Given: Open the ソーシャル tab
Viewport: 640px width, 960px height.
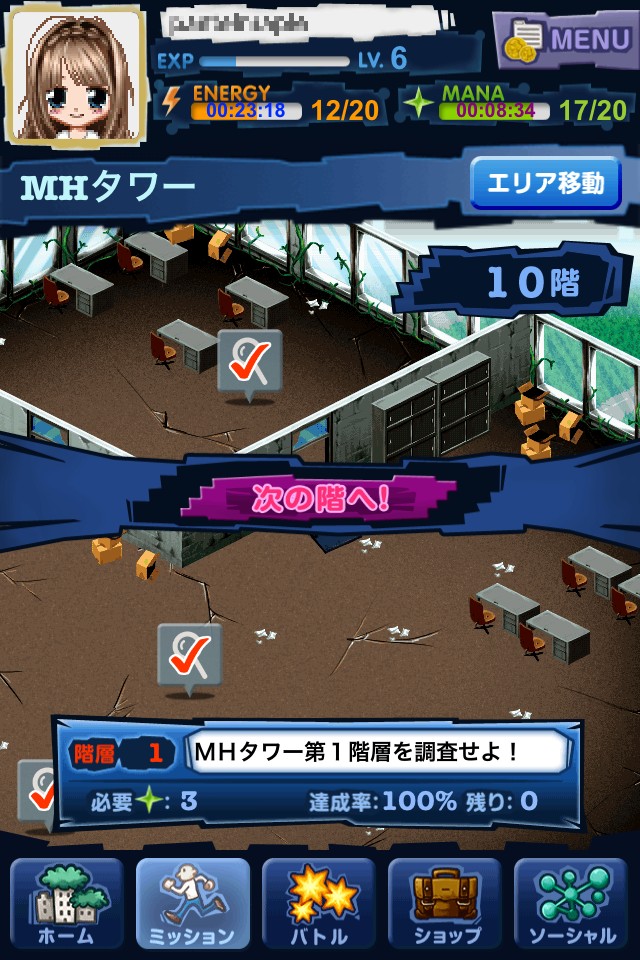Looking at the screenshot, I should tap(571, 903).
